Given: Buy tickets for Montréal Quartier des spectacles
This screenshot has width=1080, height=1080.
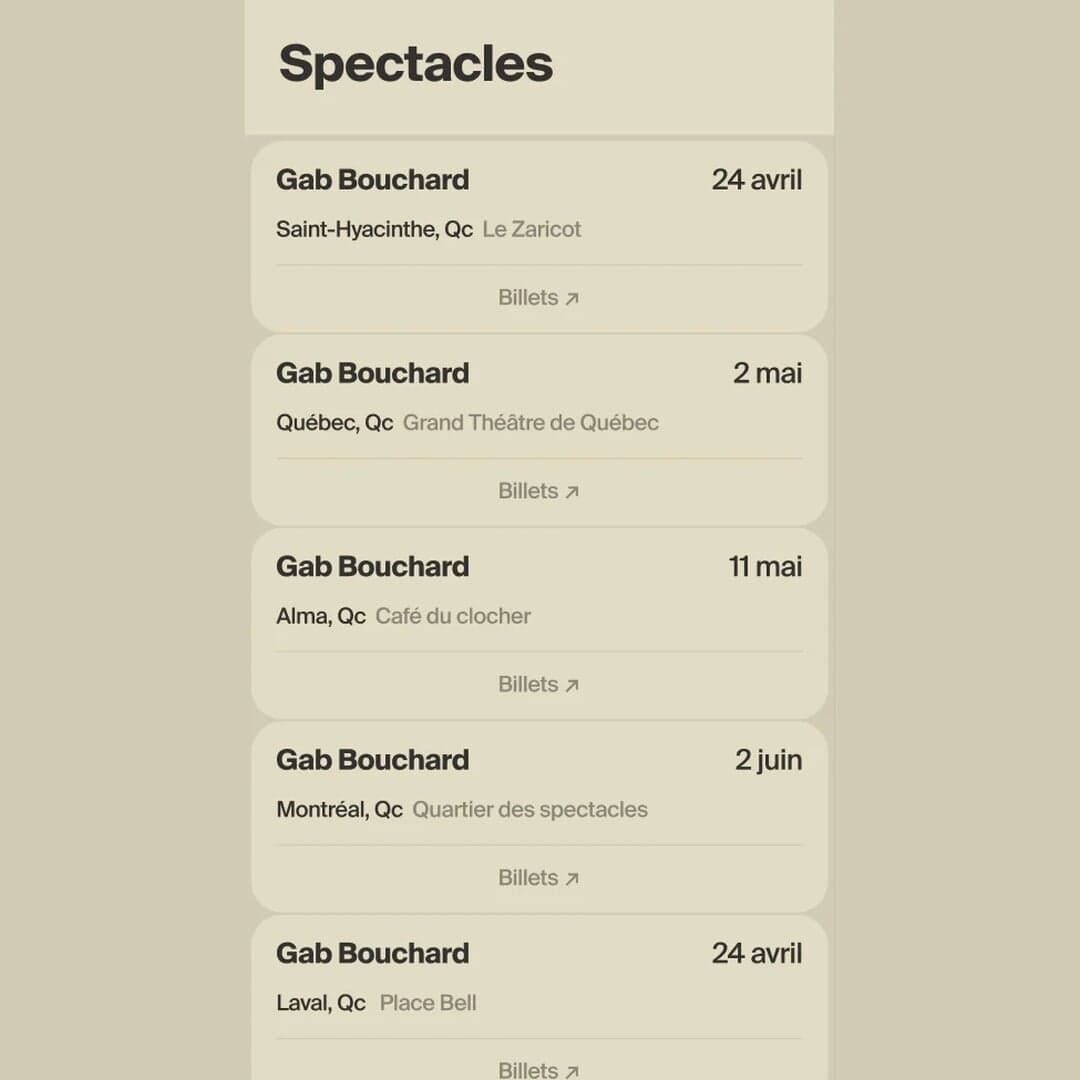Looking at the screenshot, I should (538, 878).
